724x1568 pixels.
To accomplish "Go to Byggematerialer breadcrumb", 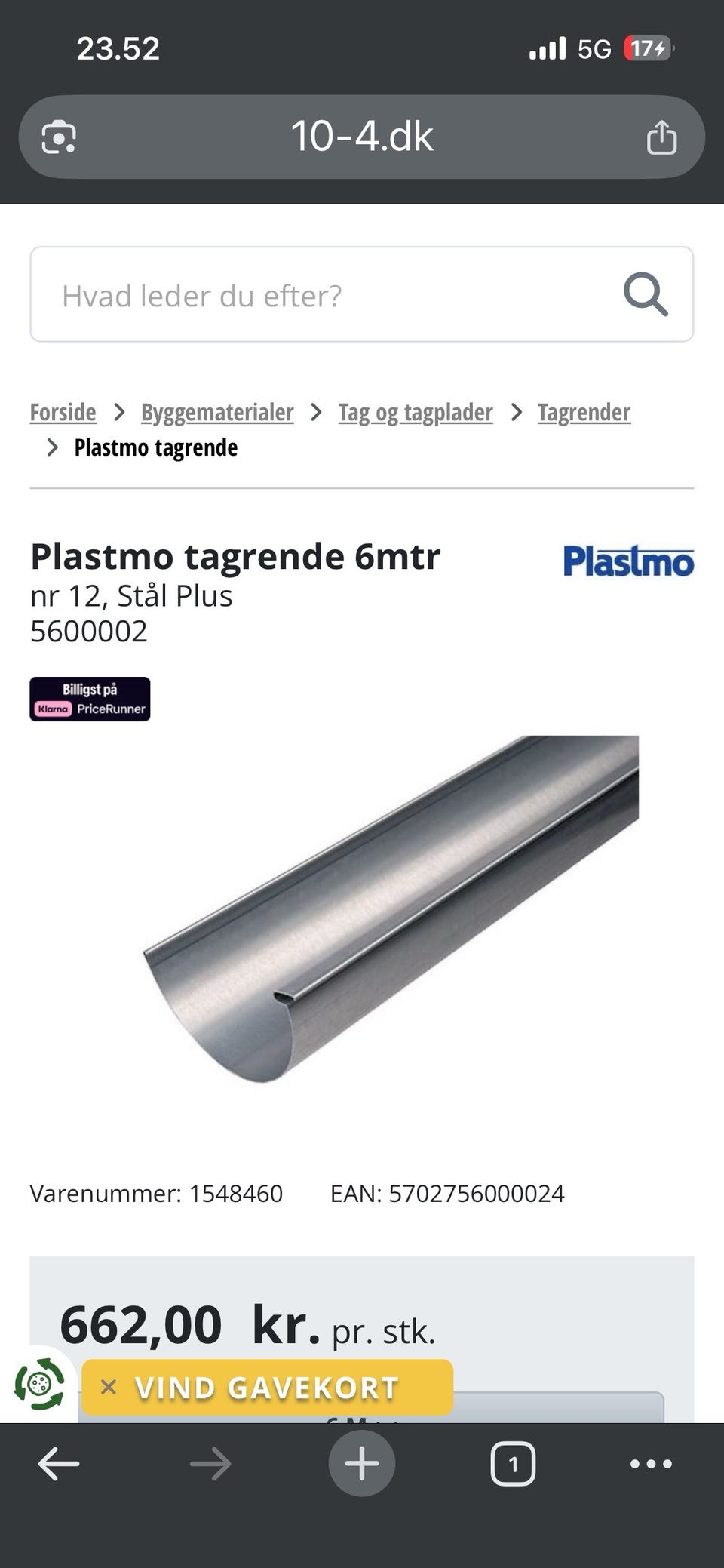I will click(217, 412).
